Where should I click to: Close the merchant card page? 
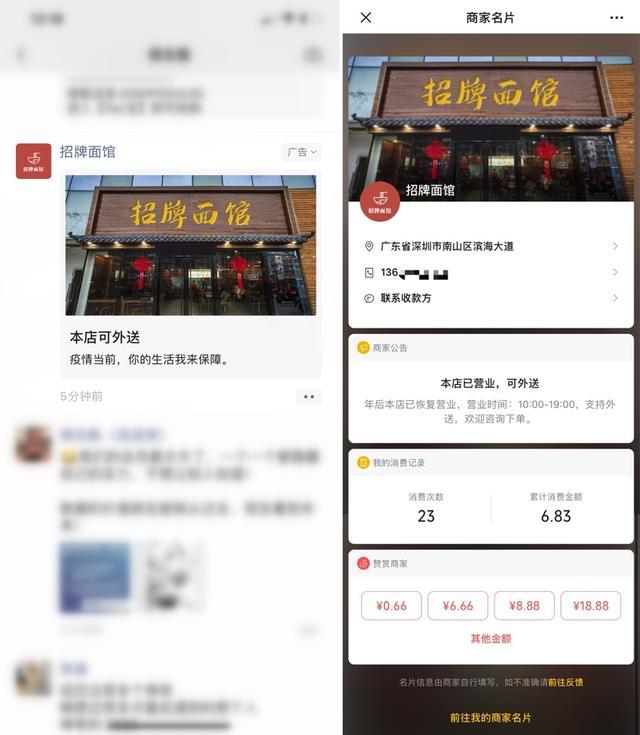point(366,17)
